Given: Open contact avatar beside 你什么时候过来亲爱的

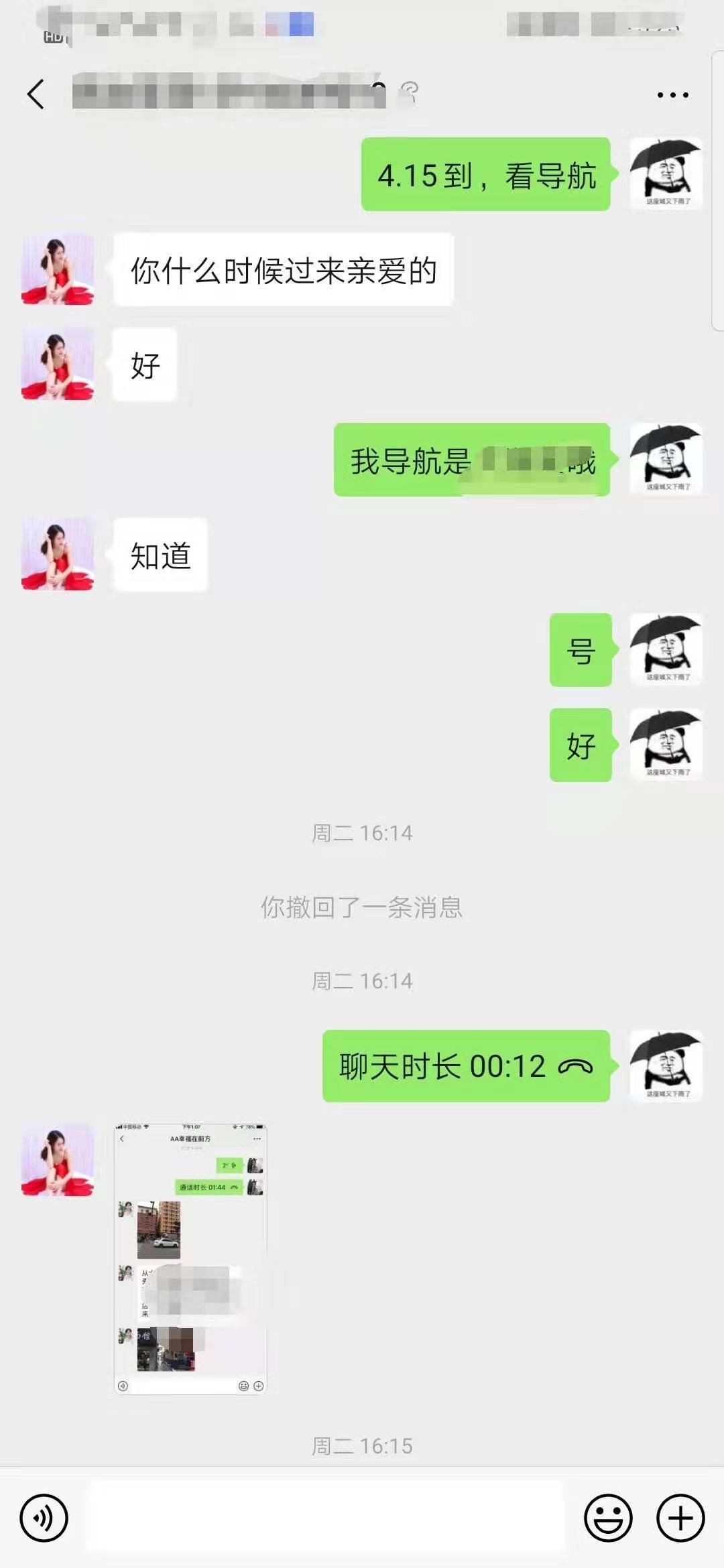Looking at the screenshot, I should pyautogui.click(x=58, y=269).
